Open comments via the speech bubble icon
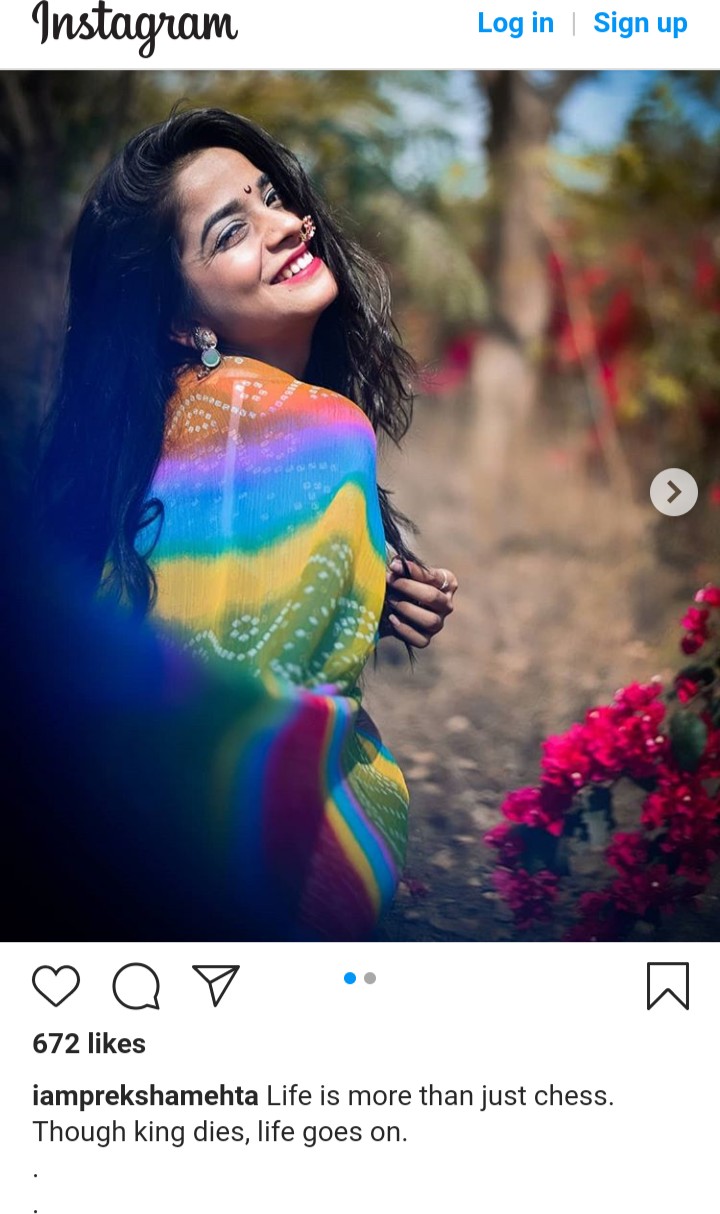Viewport: 720px width, 1214px height. pos(136,986)
